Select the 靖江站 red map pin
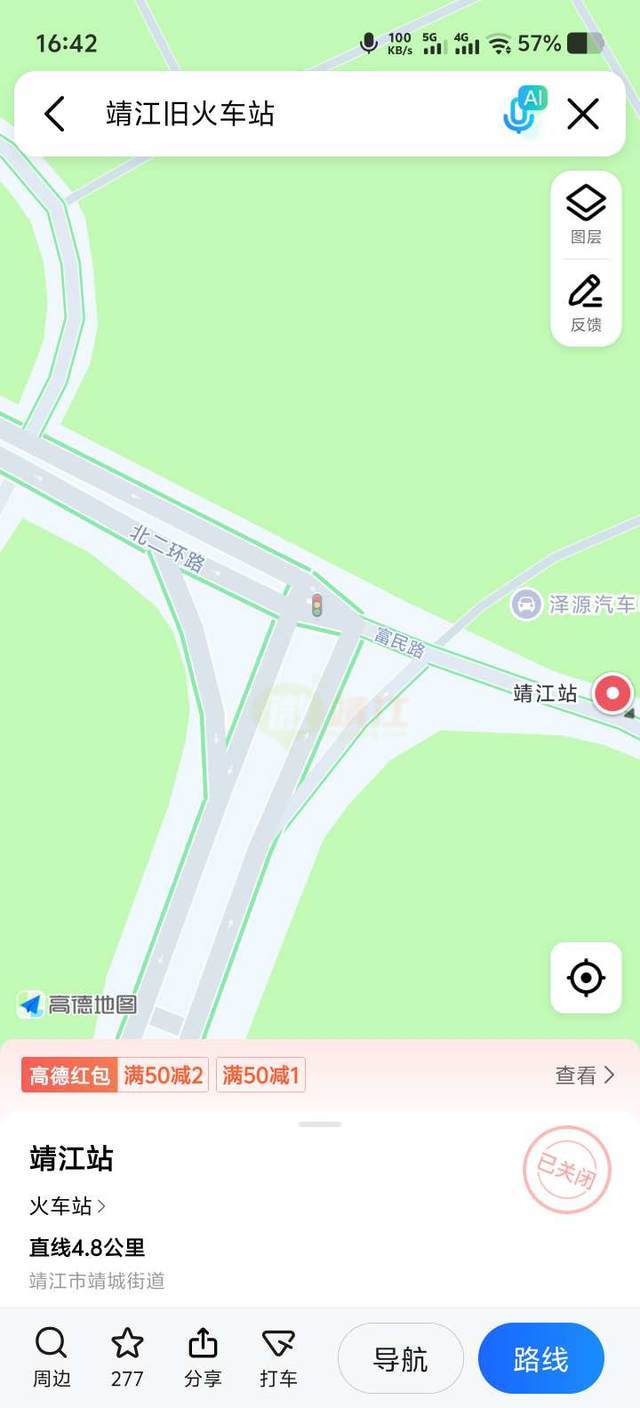Screen dimensions: 640x1408 [612, 692]
